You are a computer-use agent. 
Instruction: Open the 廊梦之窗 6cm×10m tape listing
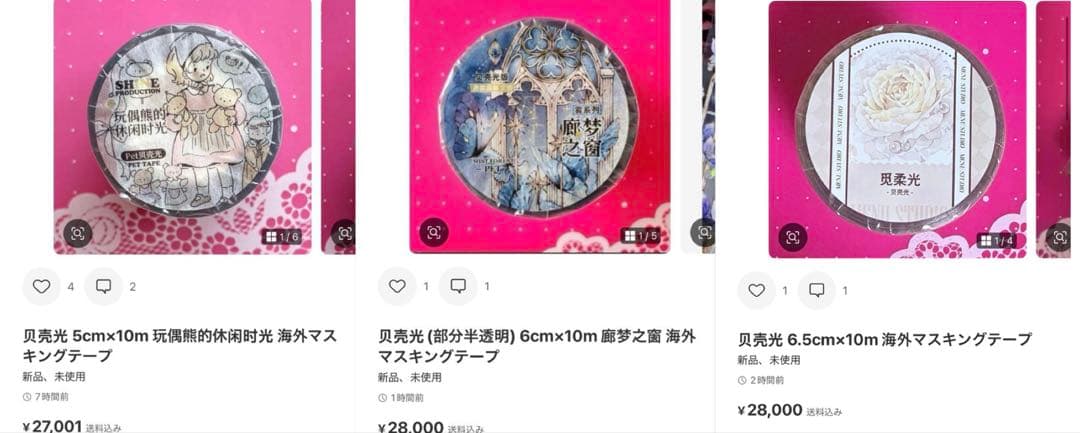(x=536, y=346)
